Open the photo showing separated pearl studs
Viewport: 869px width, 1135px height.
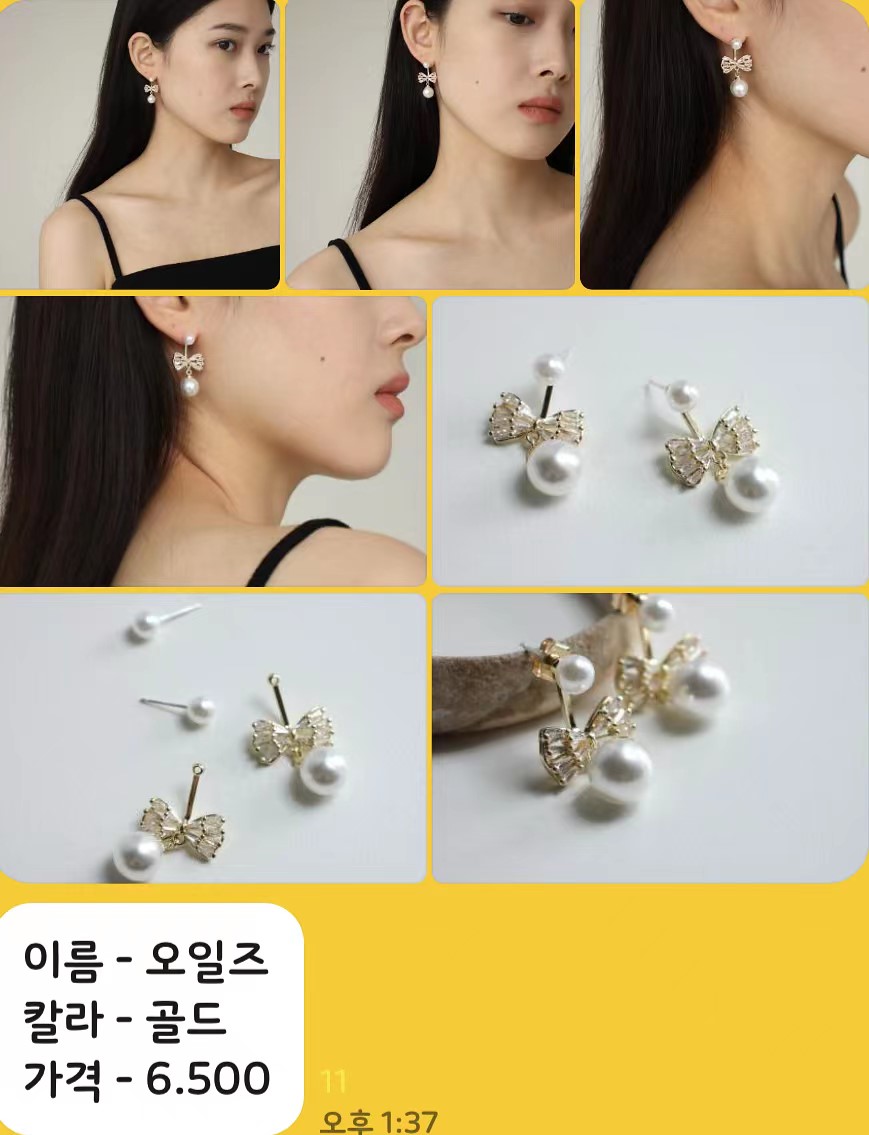(213, 738)
